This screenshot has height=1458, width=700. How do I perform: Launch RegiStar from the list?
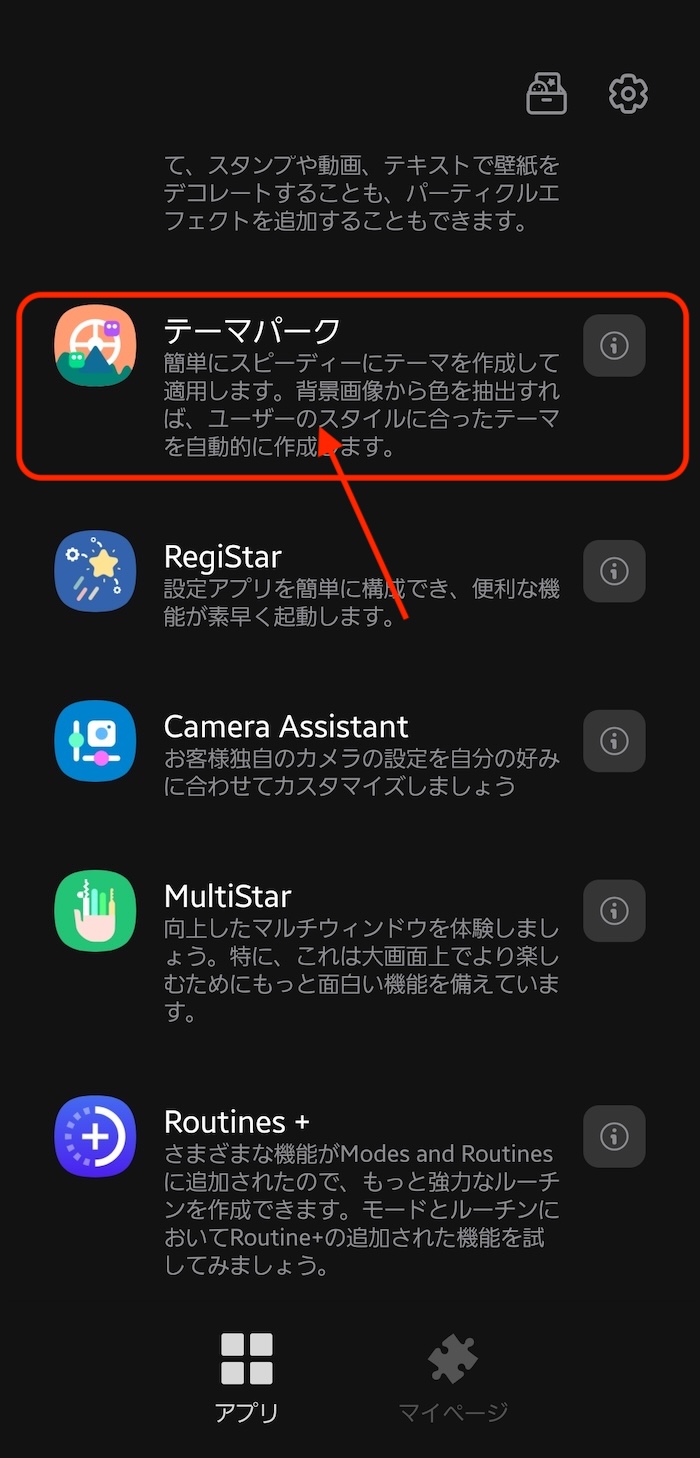[x=223, y=556]
